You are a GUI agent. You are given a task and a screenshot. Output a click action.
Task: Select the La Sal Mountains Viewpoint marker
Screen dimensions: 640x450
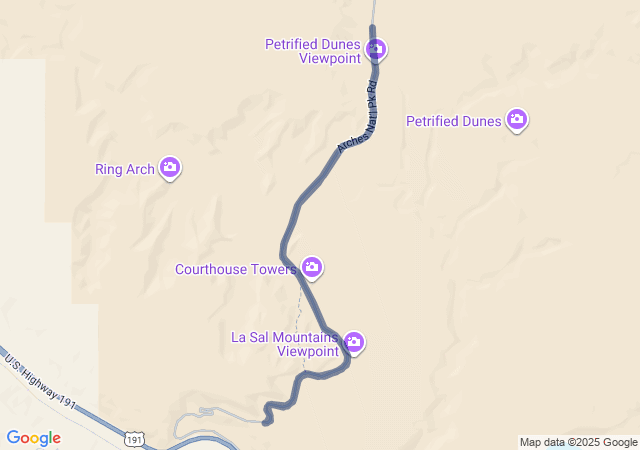coord(354,343)
